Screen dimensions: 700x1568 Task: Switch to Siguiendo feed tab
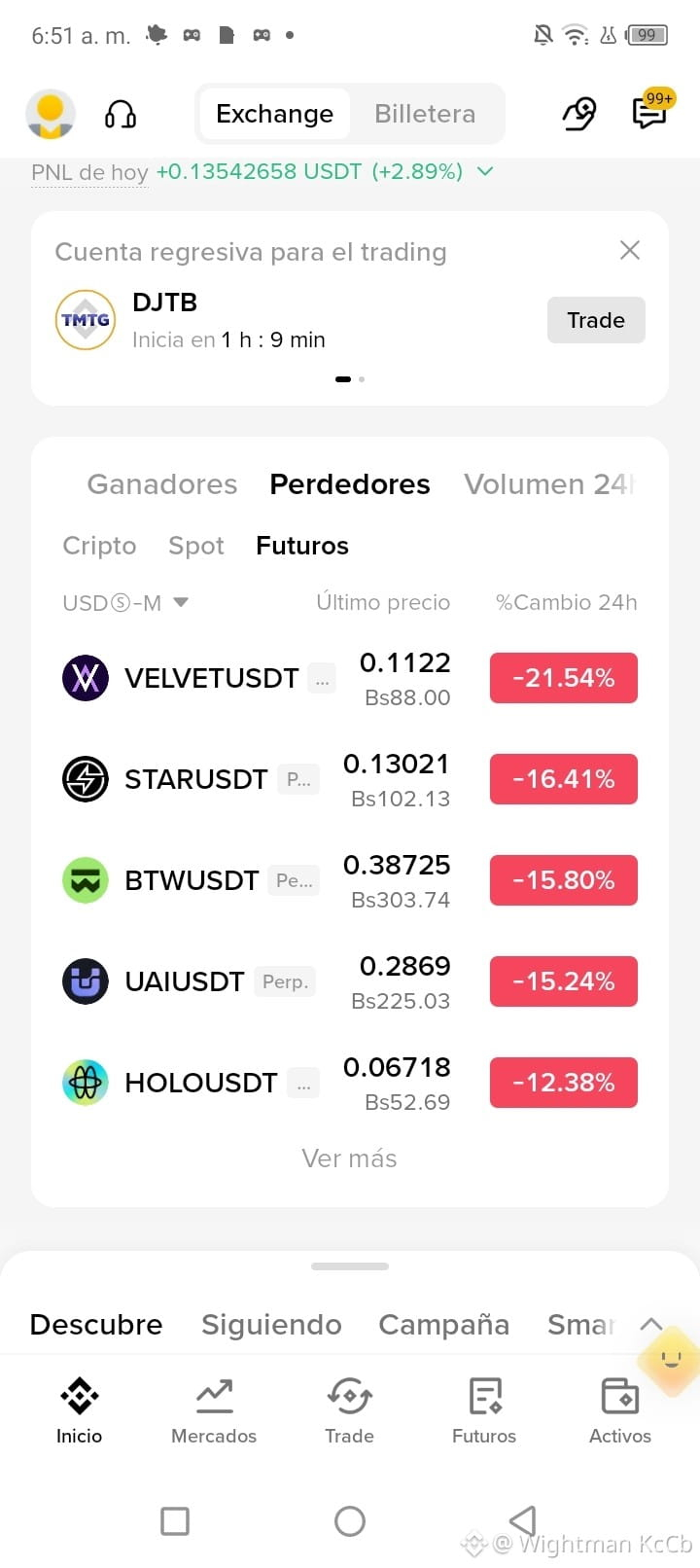pyautogui.click(x=271, y=1325)
